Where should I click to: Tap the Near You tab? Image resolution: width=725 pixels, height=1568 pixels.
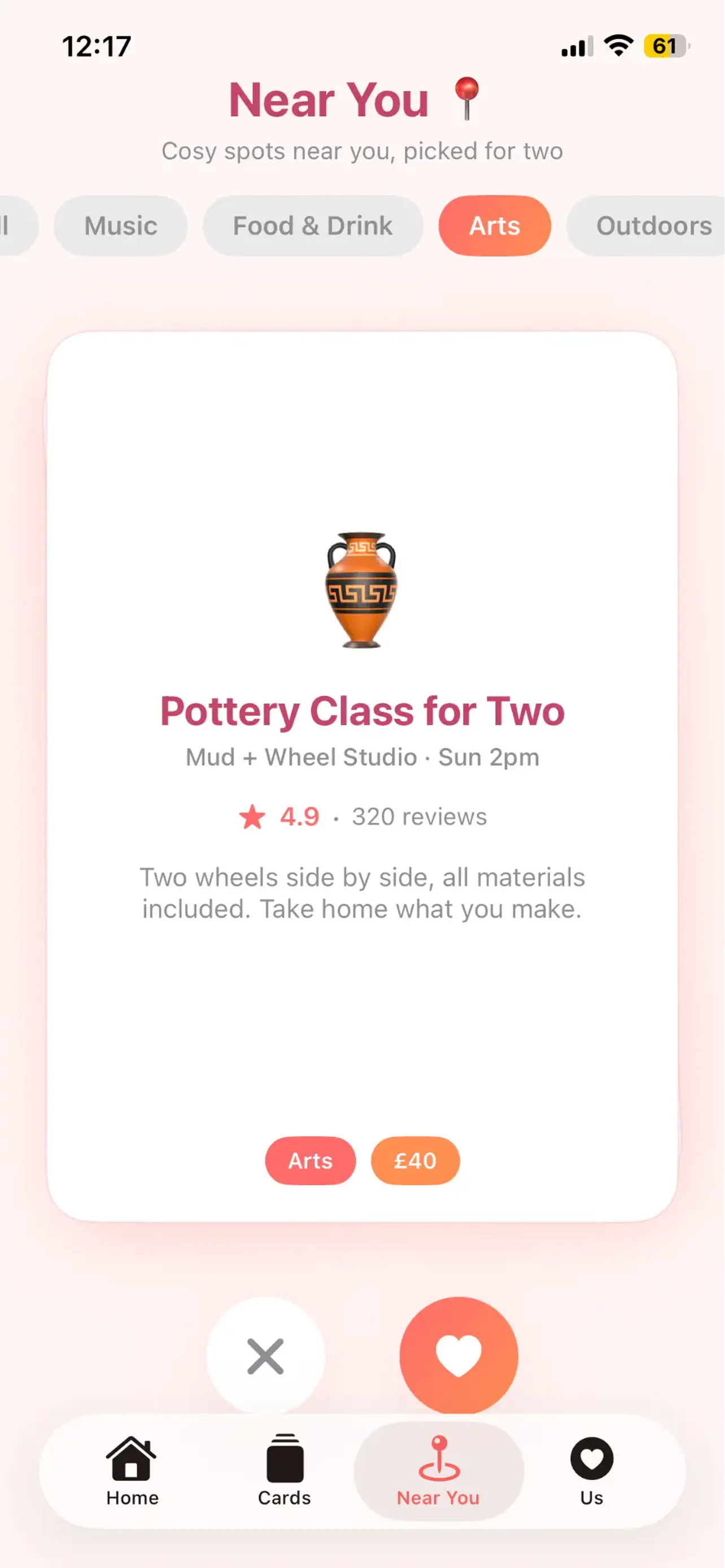pos(438,1472)
